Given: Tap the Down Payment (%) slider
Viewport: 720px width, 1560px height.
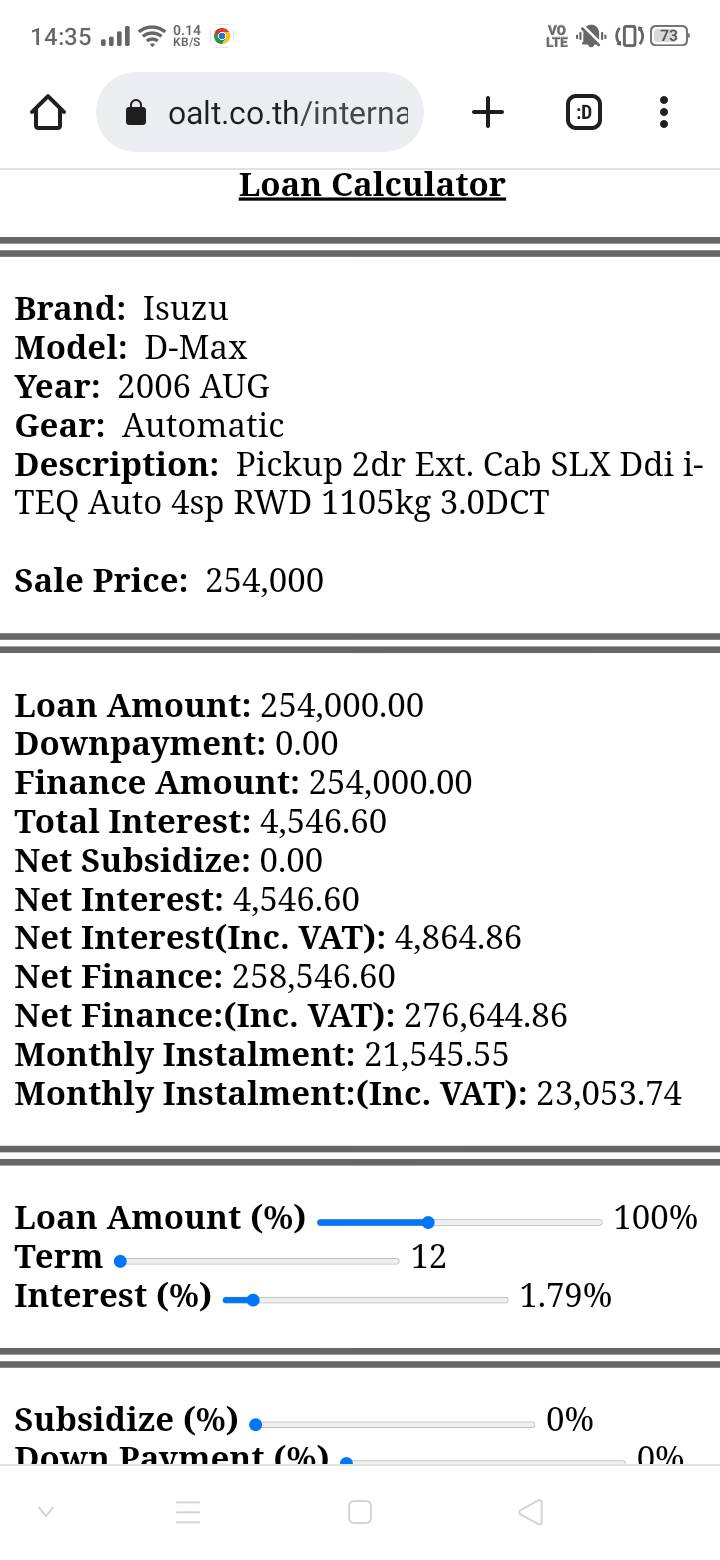Looking at the screenshot, I should (x=483, y=1461).
